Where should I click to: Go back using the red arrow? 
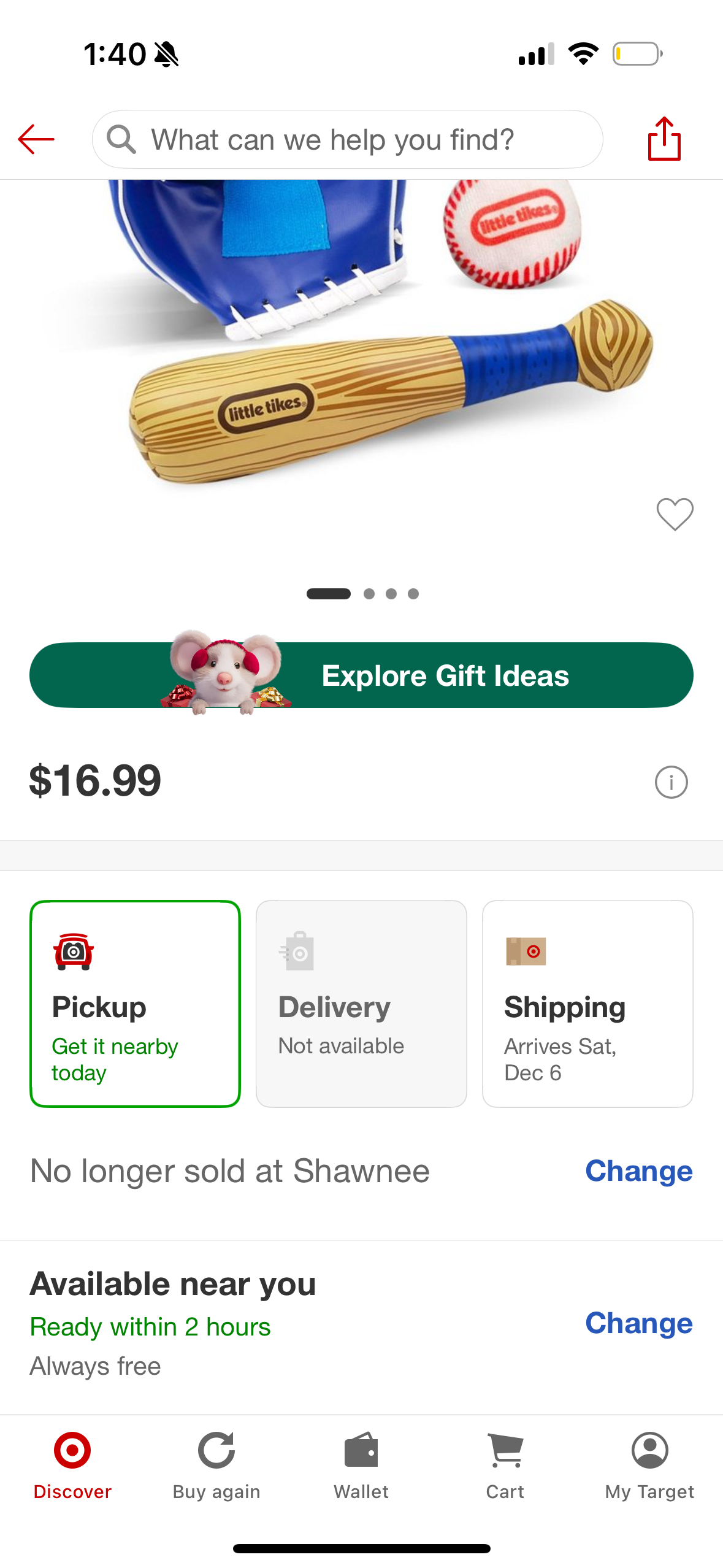click(36, 139)
